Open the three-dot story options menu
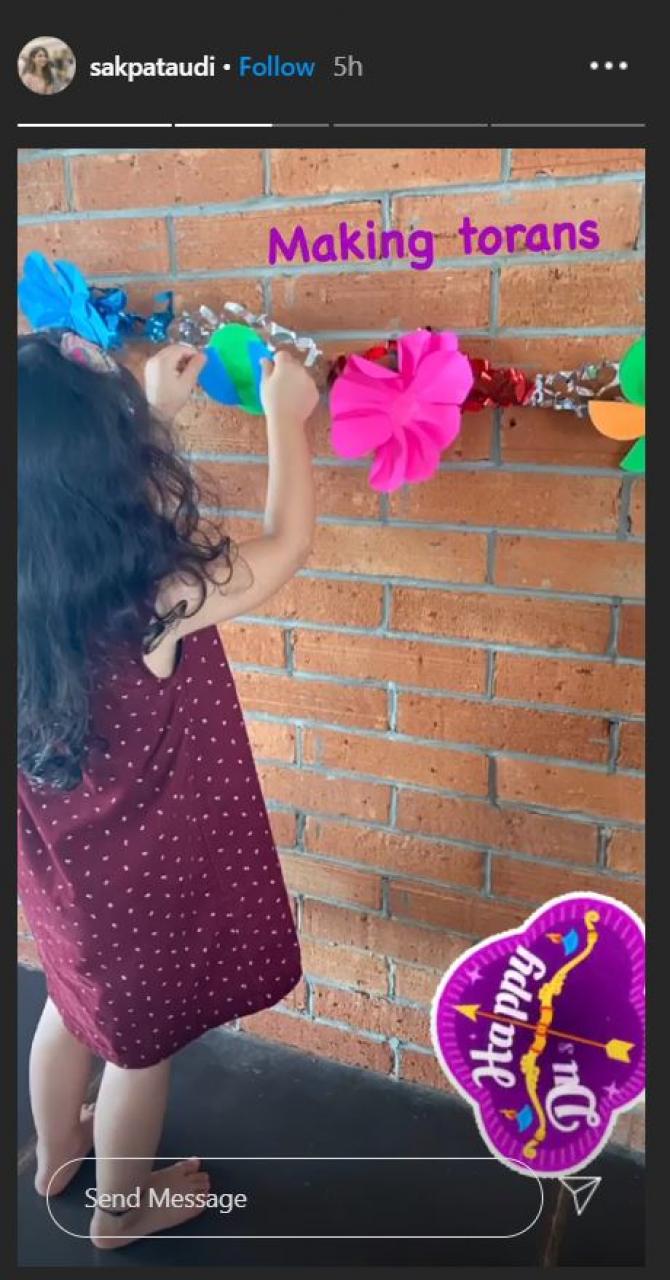Image resolution: width=670 pixels, height=1280 pixels. 608,66
